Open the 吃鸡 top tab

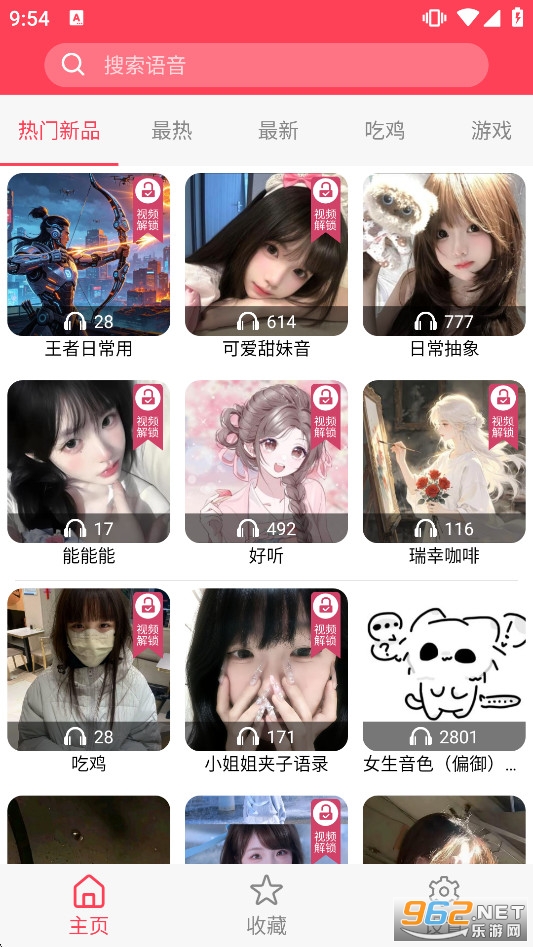[x=385, y=130]
